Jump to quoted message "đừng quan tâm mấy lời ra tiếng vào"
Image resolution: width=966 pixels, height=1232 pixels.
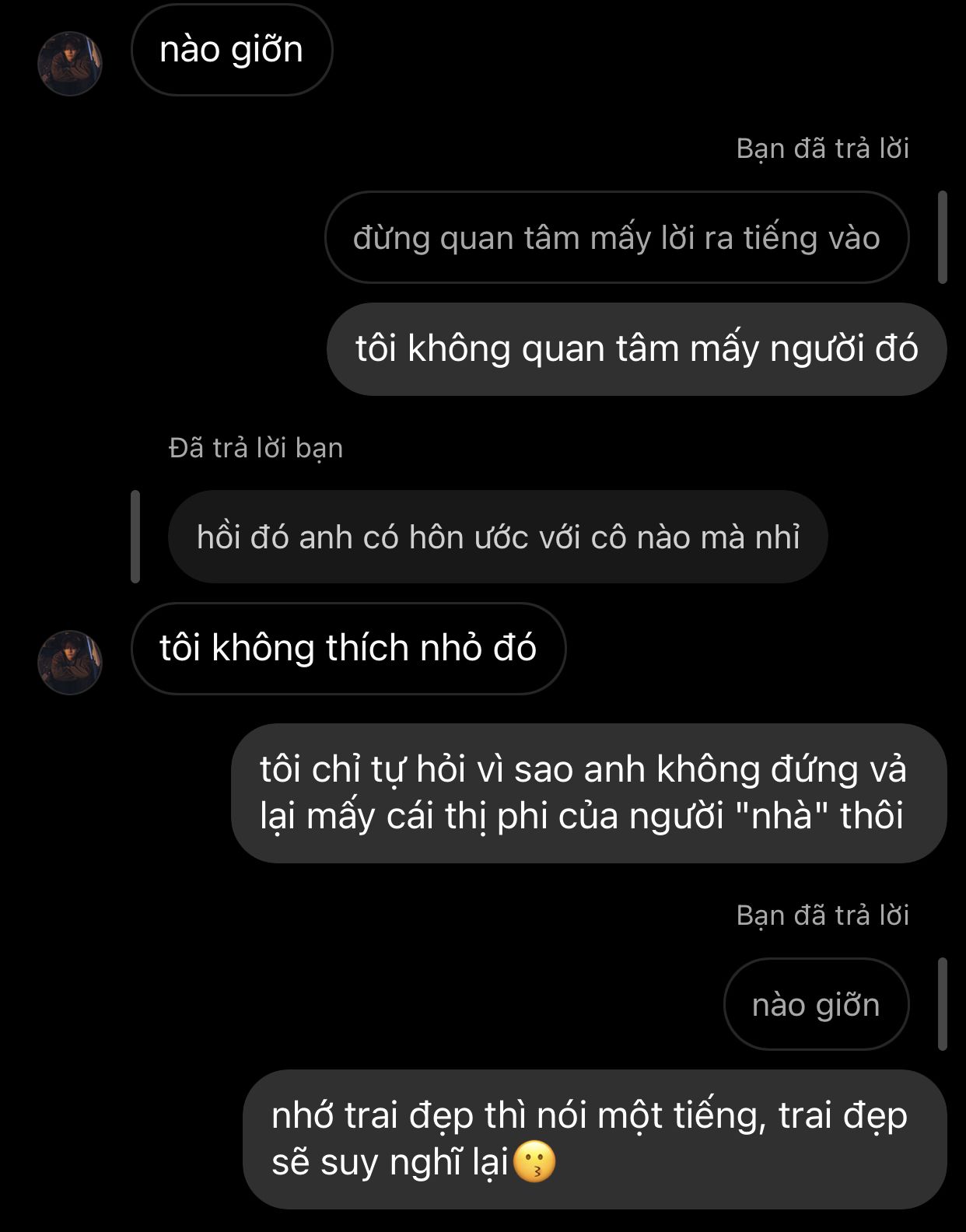(x=616, y=238)
